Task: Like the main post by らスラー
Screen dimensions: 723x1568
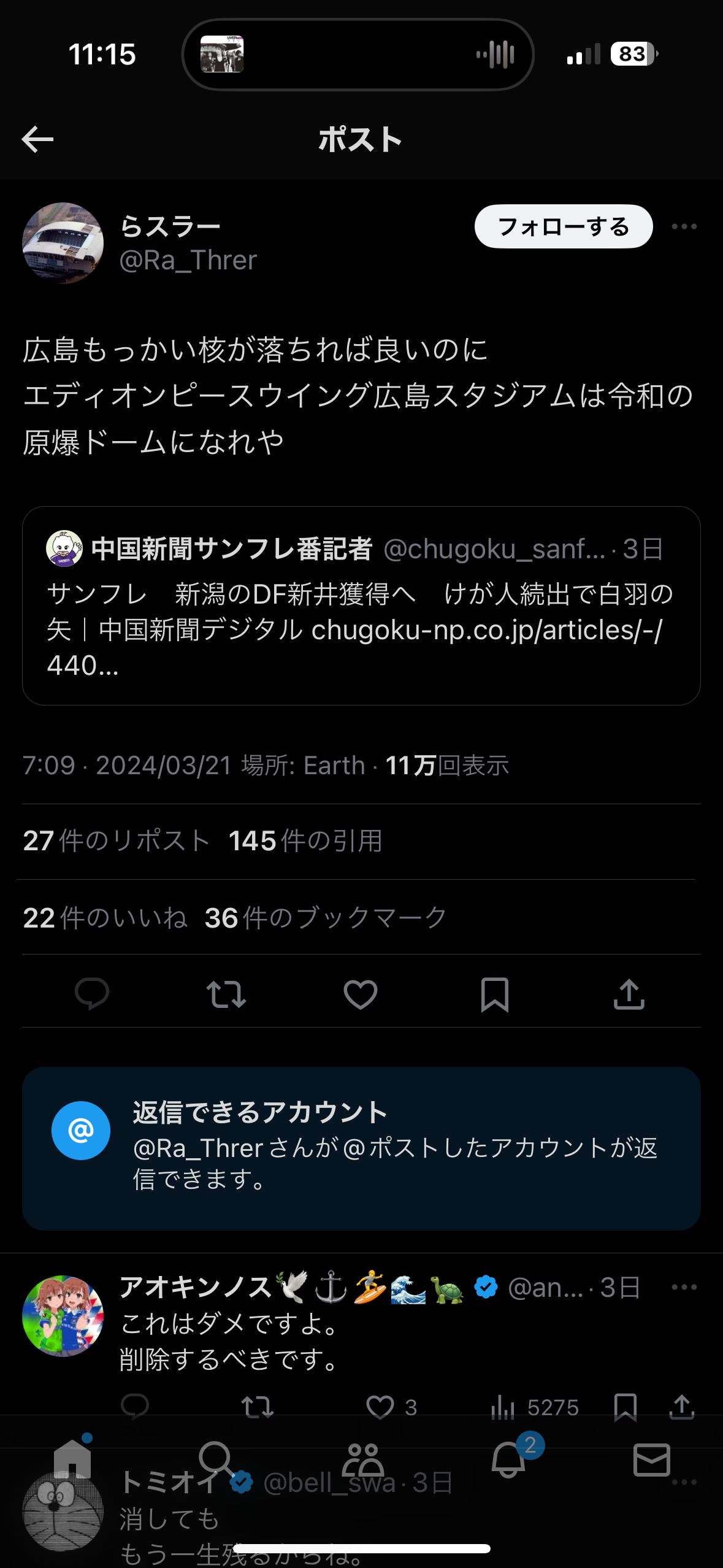Action: click(x=361, y=994)
